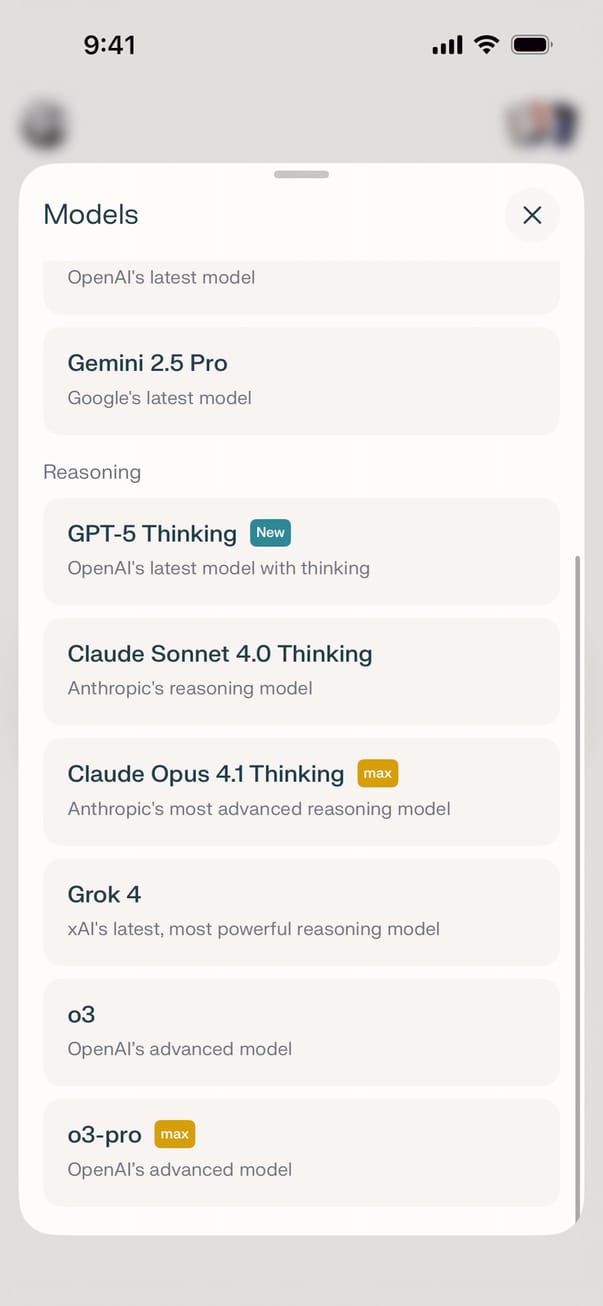Choose the o3 model
The width and height of the screenshot is (603, 1306).
coord(301,1031)
